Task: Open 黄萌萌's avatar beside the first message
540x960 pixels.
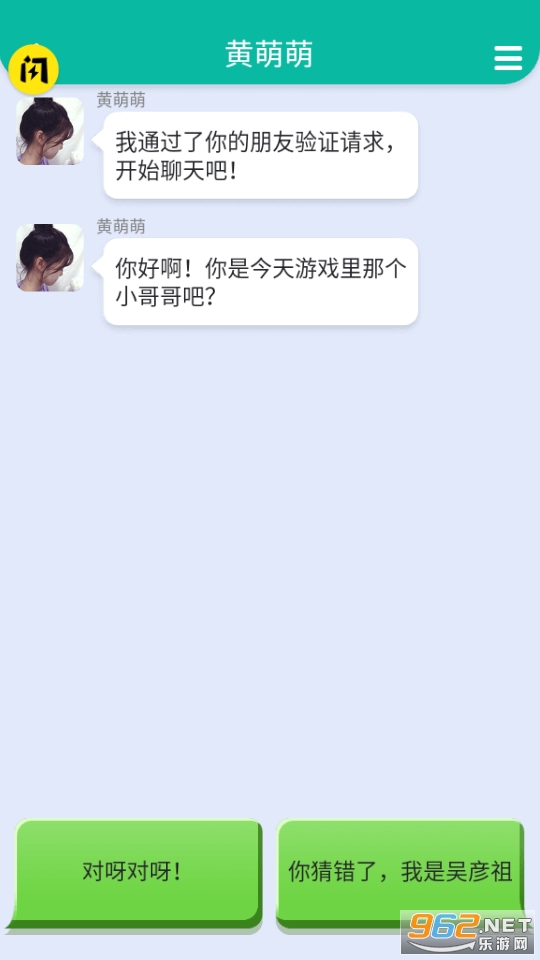Action: [50, 131]
